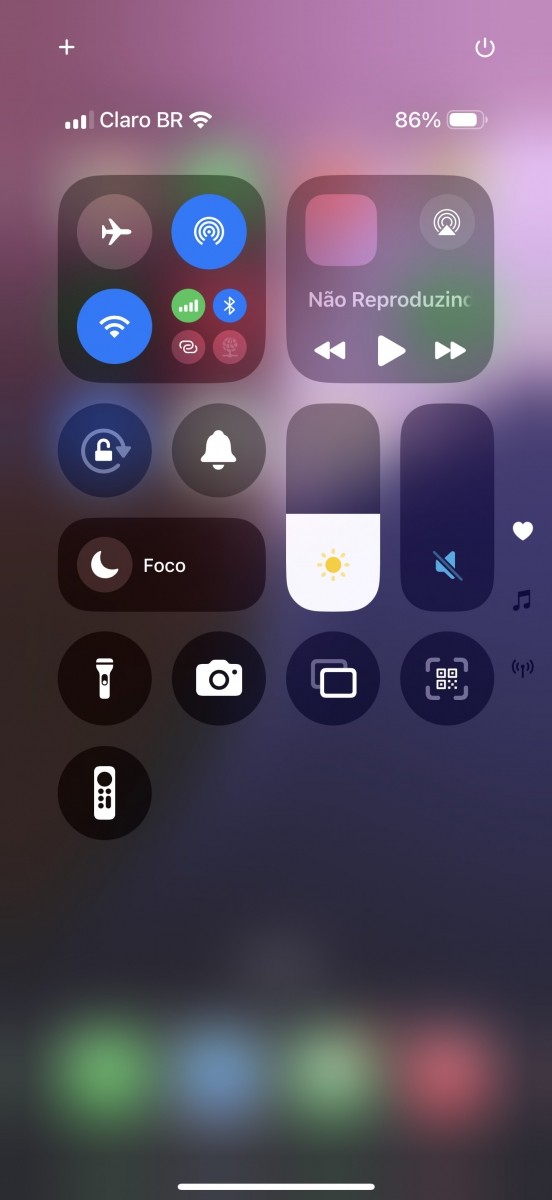Toggle silent mode with the bell
The image size is (552, 1200).
tap(219, 451)
